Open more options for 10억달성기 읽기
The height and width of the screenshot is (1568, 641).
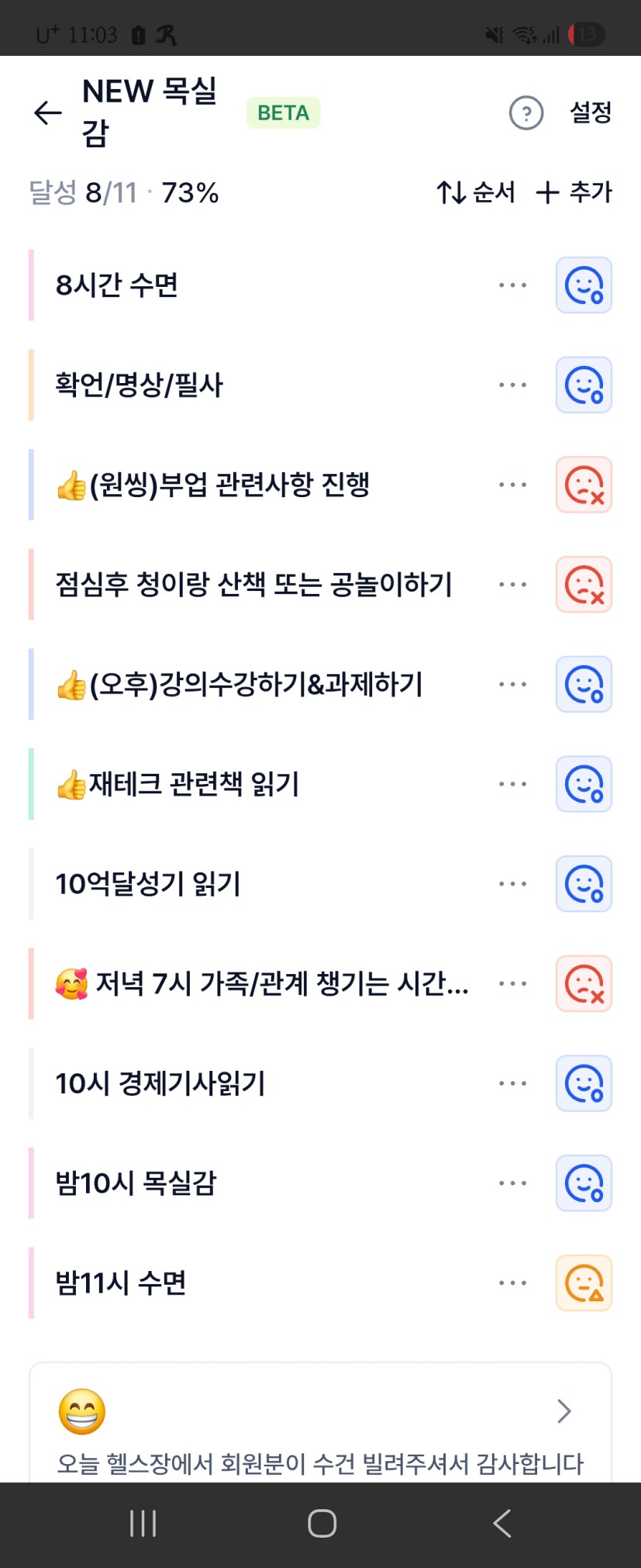click(x=512, y=884)
